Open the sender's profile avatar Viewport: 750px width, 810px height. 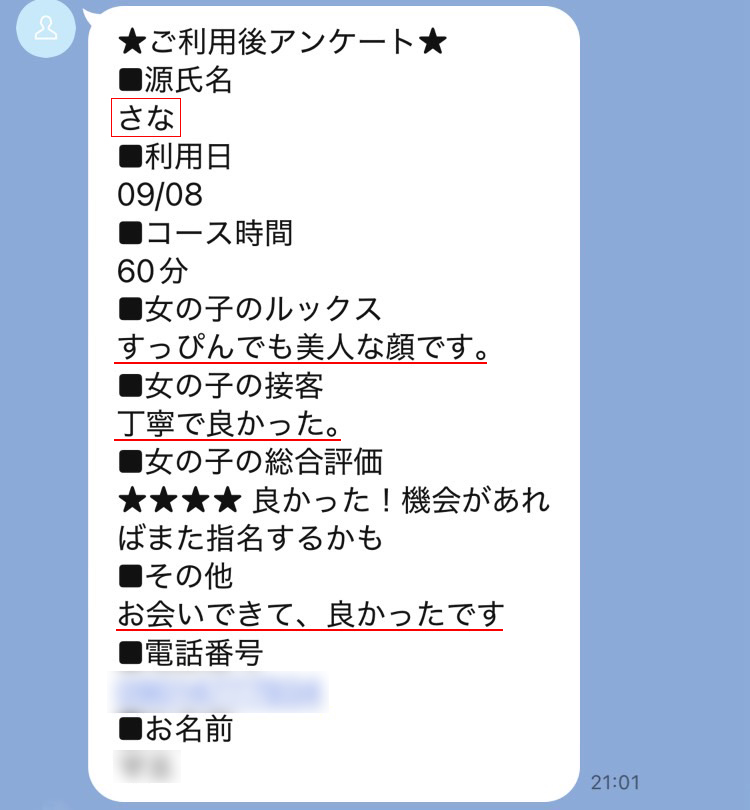[46, 27]
